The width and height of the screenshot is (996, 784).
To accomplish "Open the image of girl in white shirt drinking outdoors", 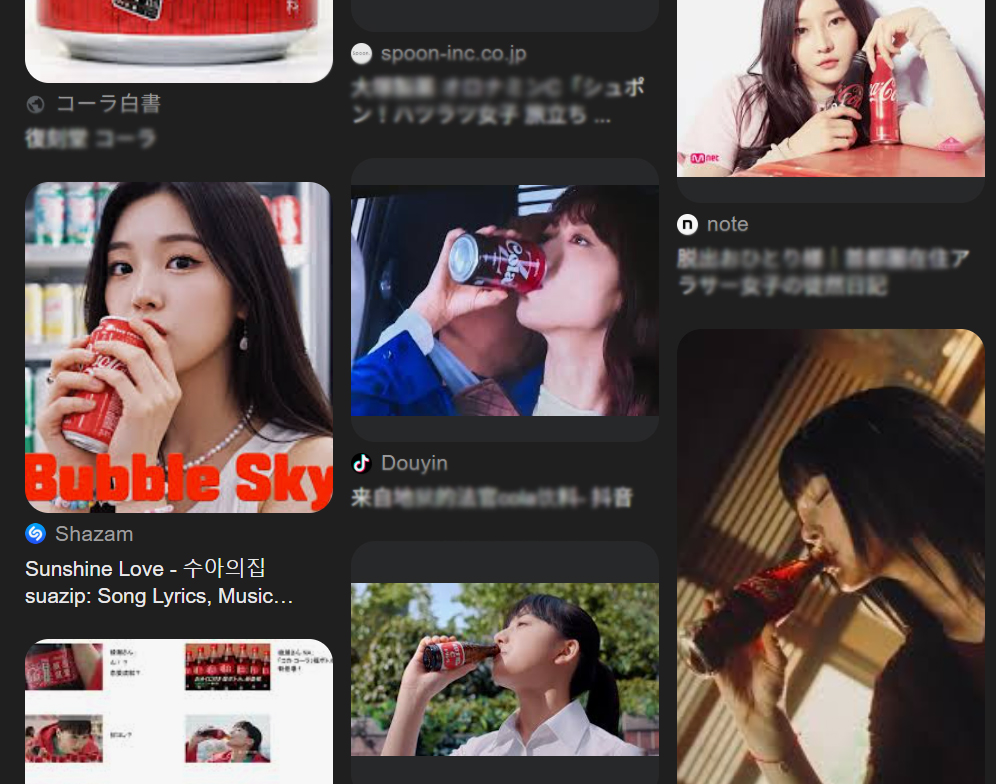I will pyautogui.click(x=504, y=668).
